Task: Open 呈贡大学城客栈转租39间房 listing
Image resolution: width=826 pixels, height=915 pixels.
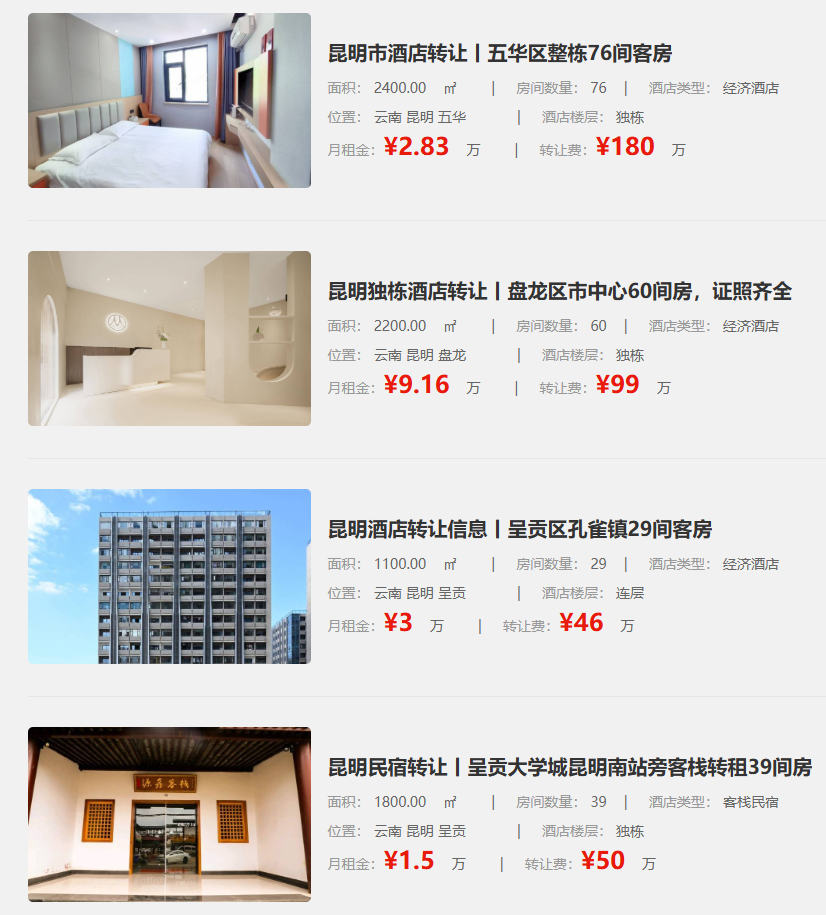Action: pos(570,768)
